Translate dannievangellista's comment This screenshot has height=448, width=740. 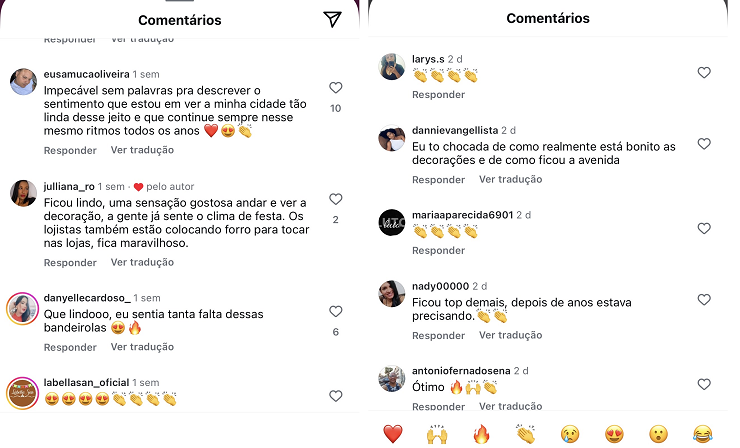(x=510, y=180)
